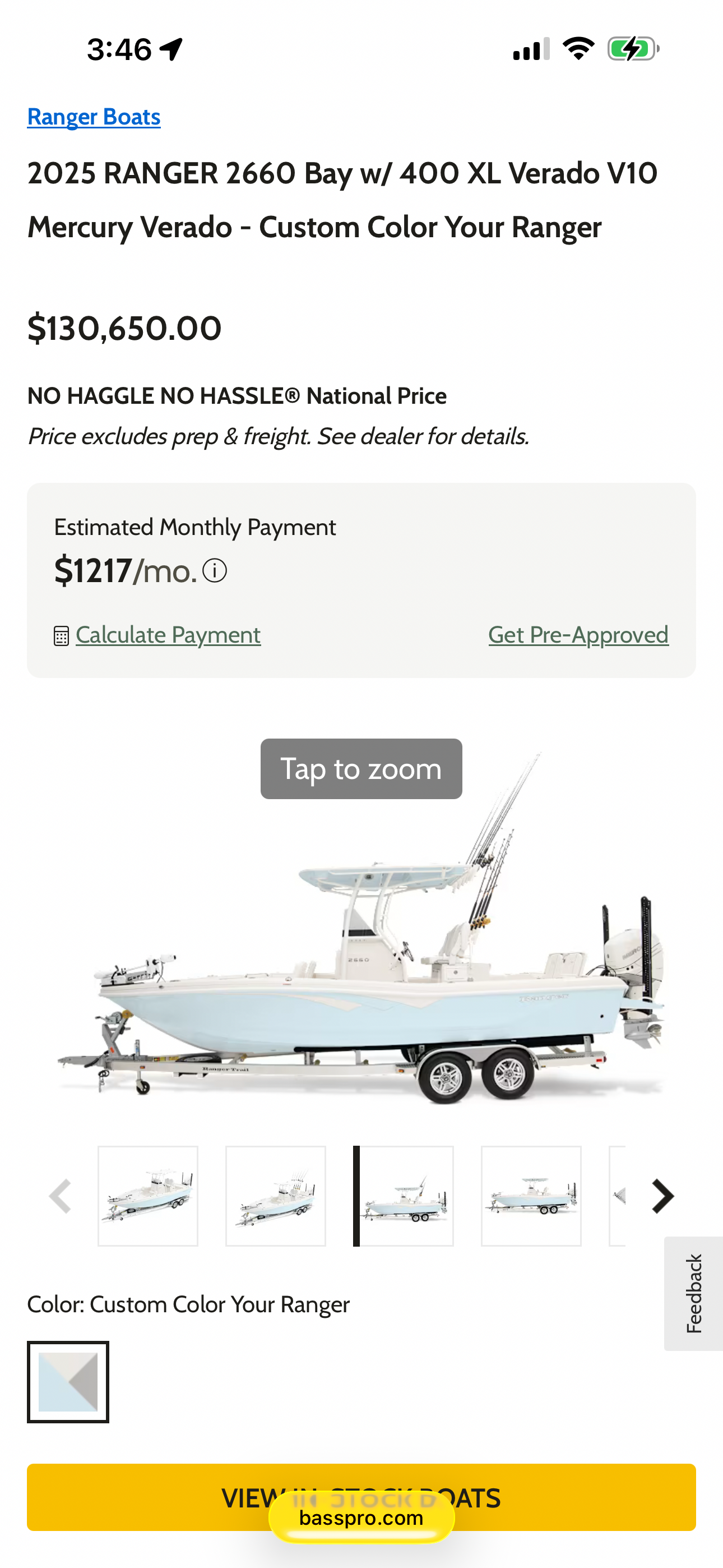The image size is (723, 1568).
Task: Open monthly payment info icon
Action: click(x=215, y=571)
